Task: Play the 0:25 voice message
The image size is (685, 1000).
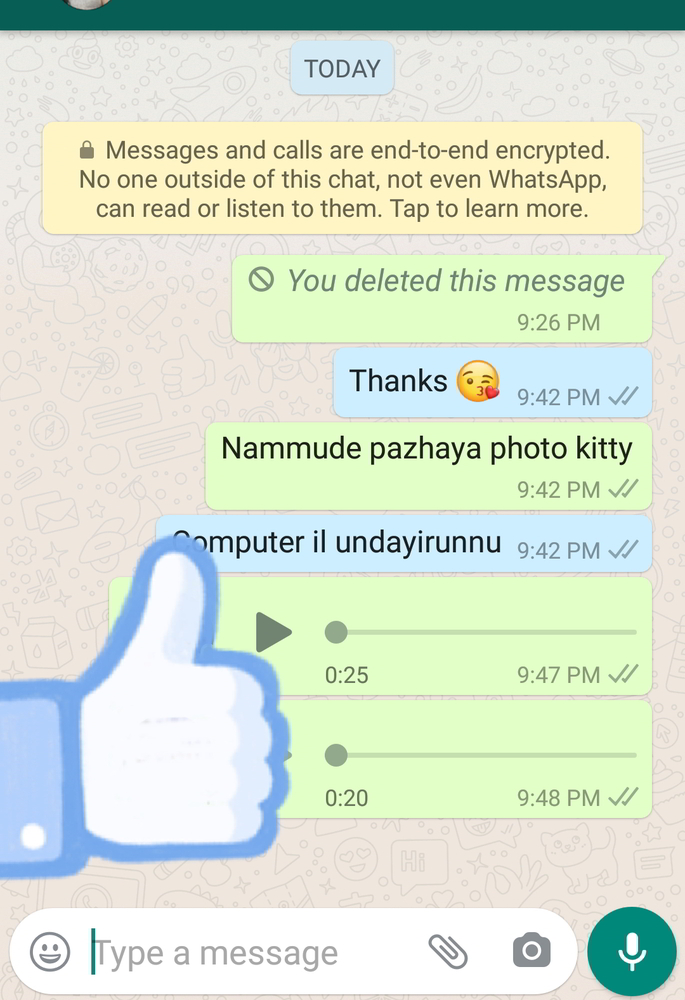Action: (272, 632)
